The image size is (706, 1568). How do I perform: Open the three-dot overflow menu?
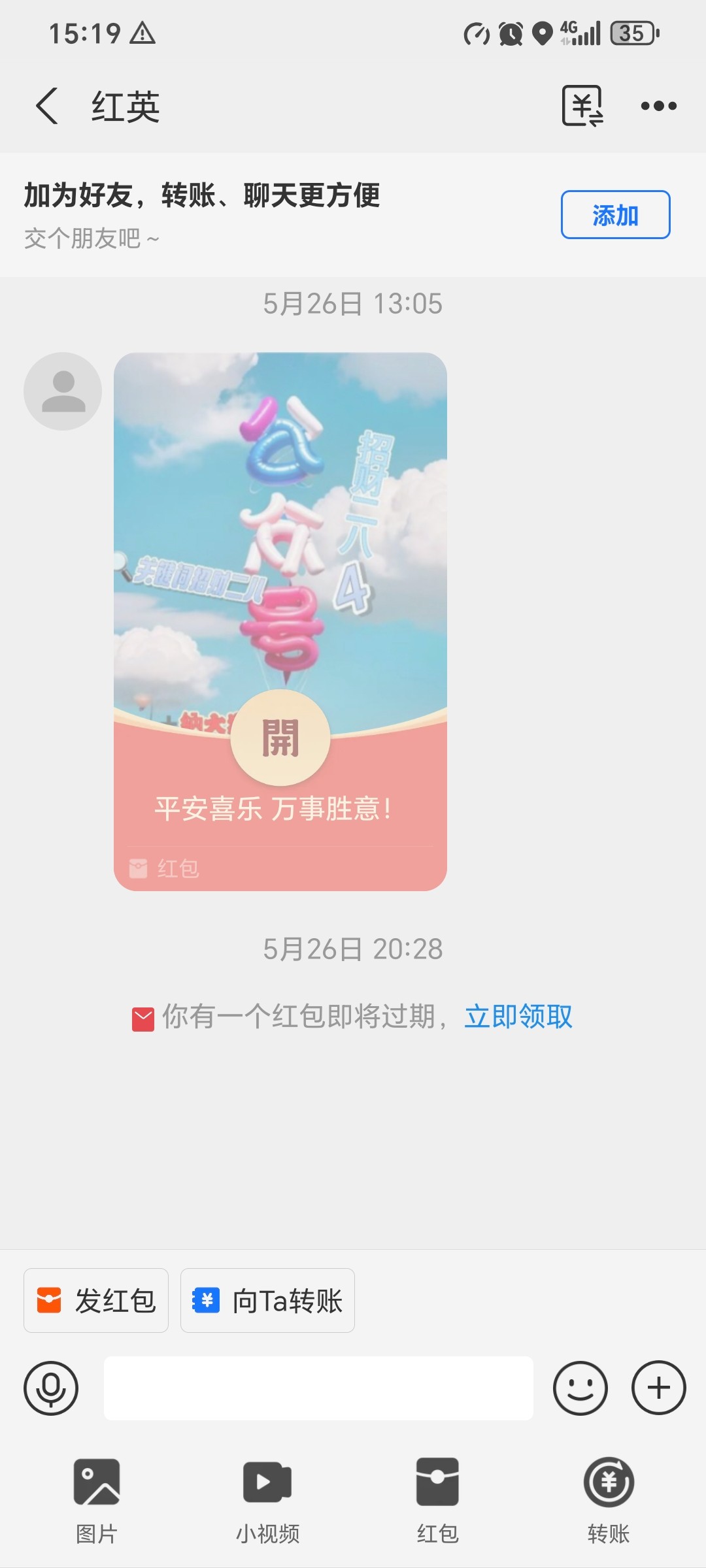click(658, 106)
